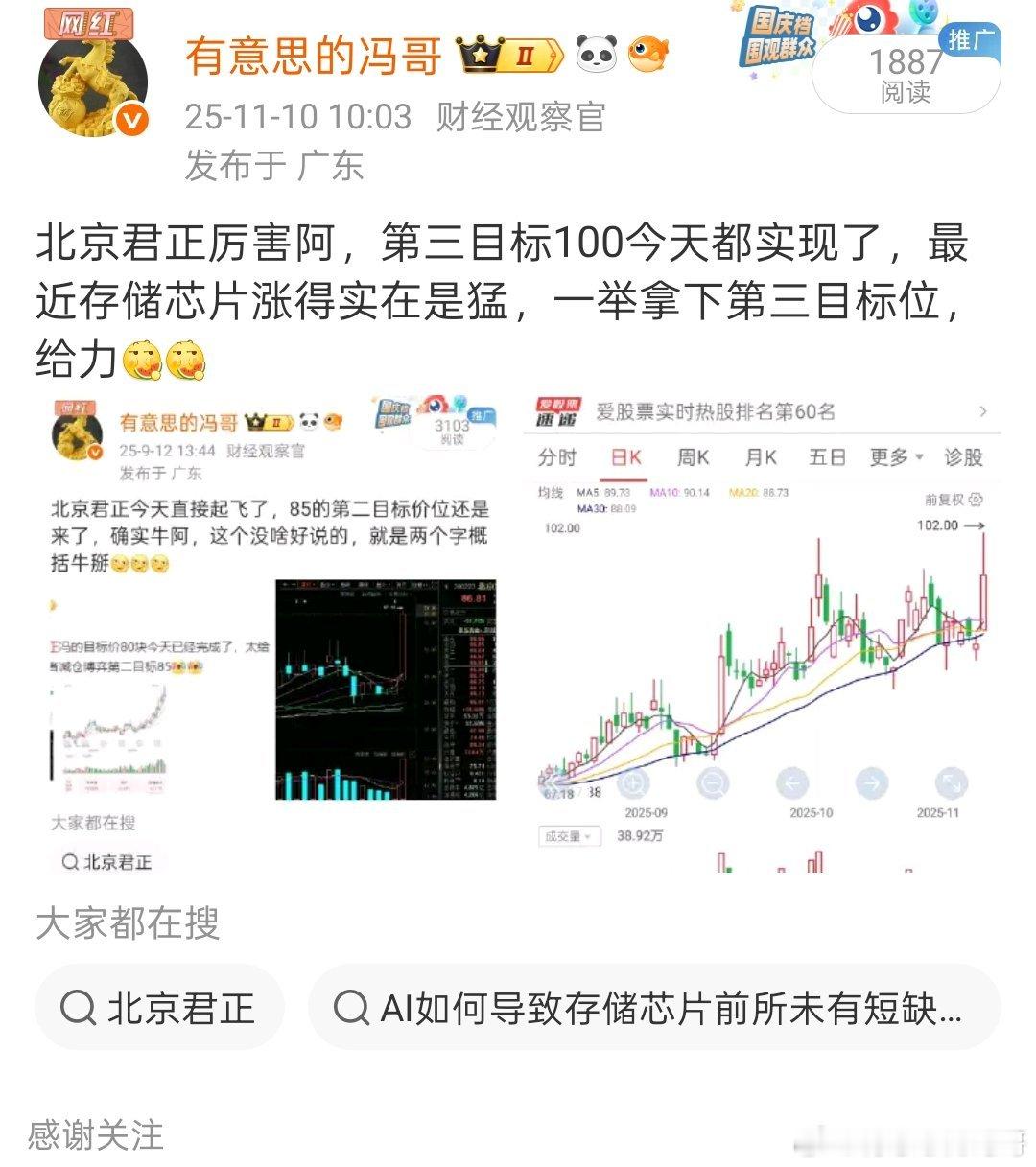This screenshot has width=1036, height=1167.
Task: Toggle 前复权 price adjustment mode
Action: (x=943, y=499)
